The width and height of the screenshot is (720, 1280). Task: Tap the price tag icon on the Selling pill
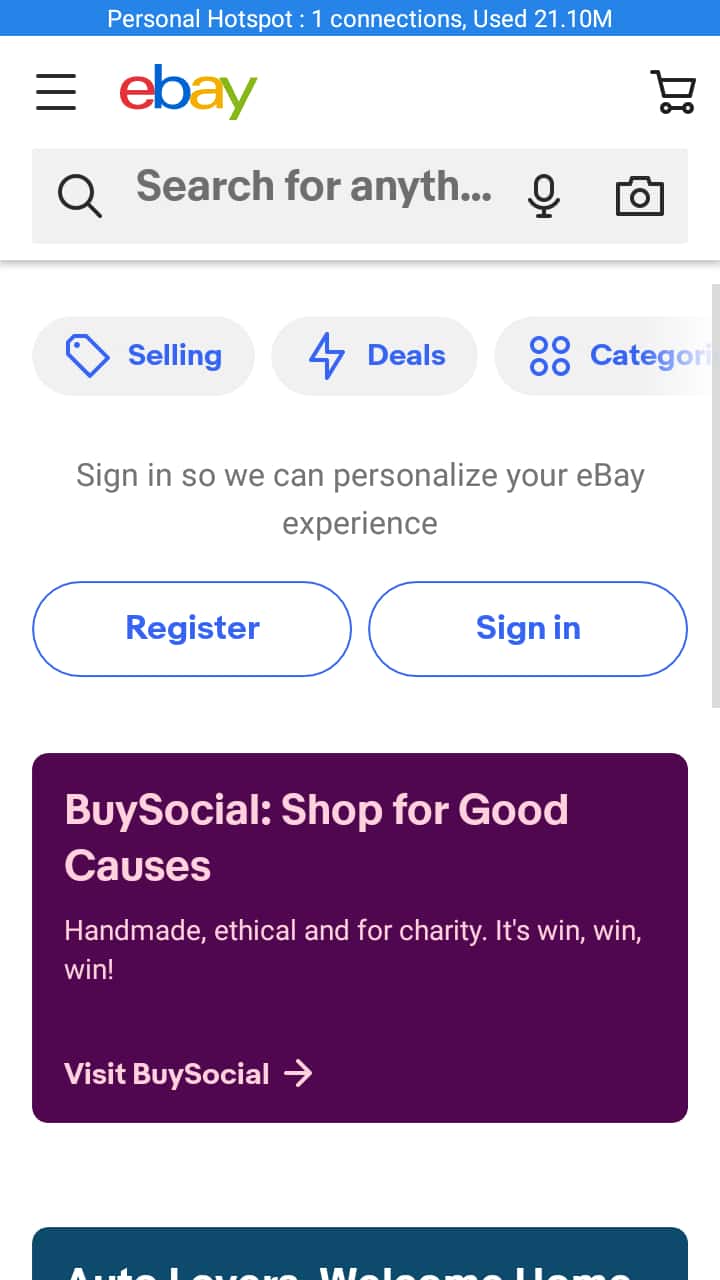coord(89,355)
